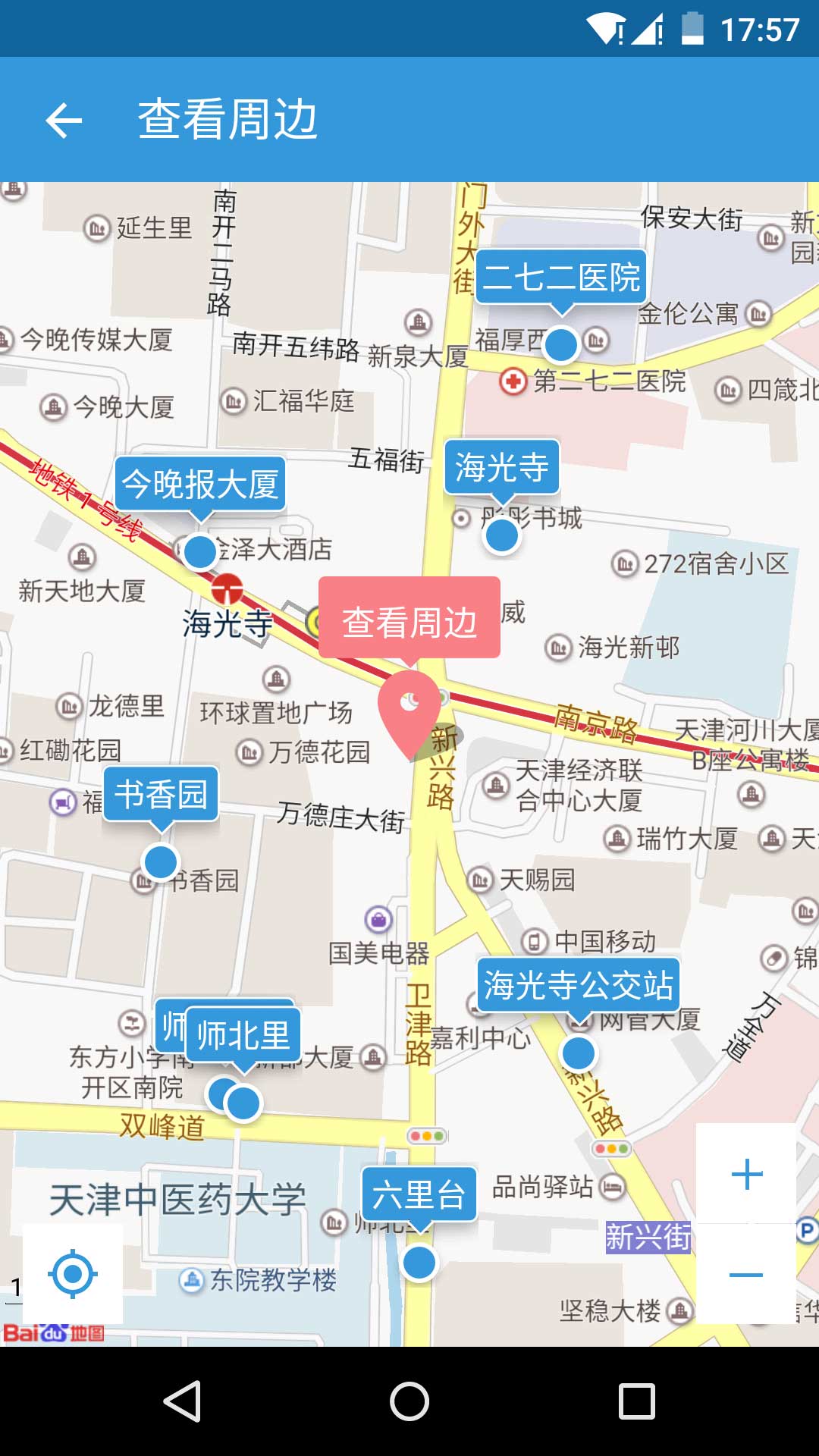
Task: Open the 海光寺公交站 marker label
Action: 578,985
